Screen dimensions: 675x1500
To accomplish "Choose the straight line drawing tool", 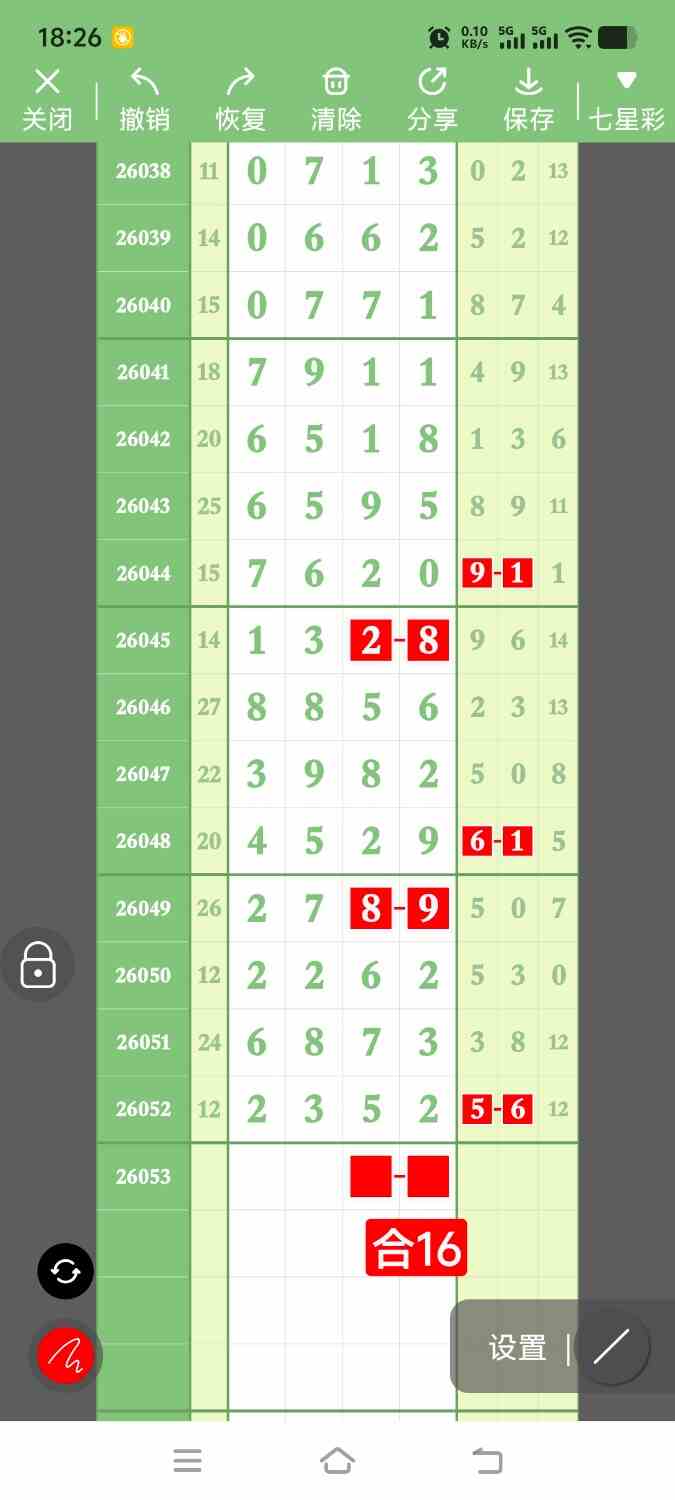I will 612,1348.
